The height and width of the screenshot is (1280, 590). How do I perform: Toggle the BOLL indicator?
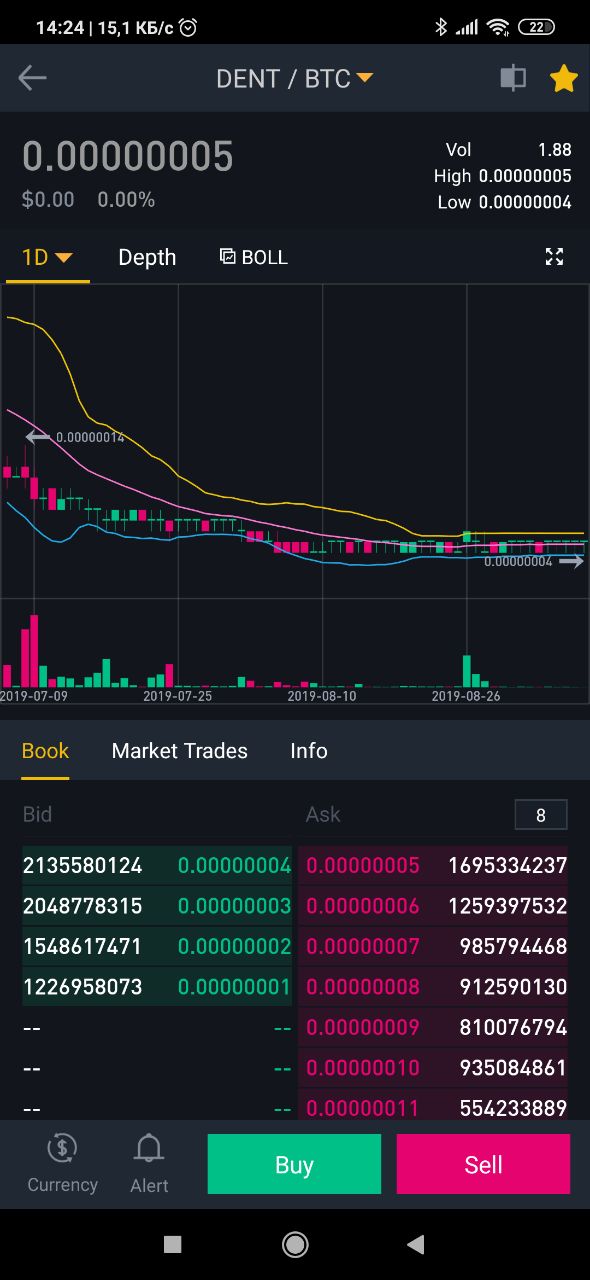coord(254,257)
